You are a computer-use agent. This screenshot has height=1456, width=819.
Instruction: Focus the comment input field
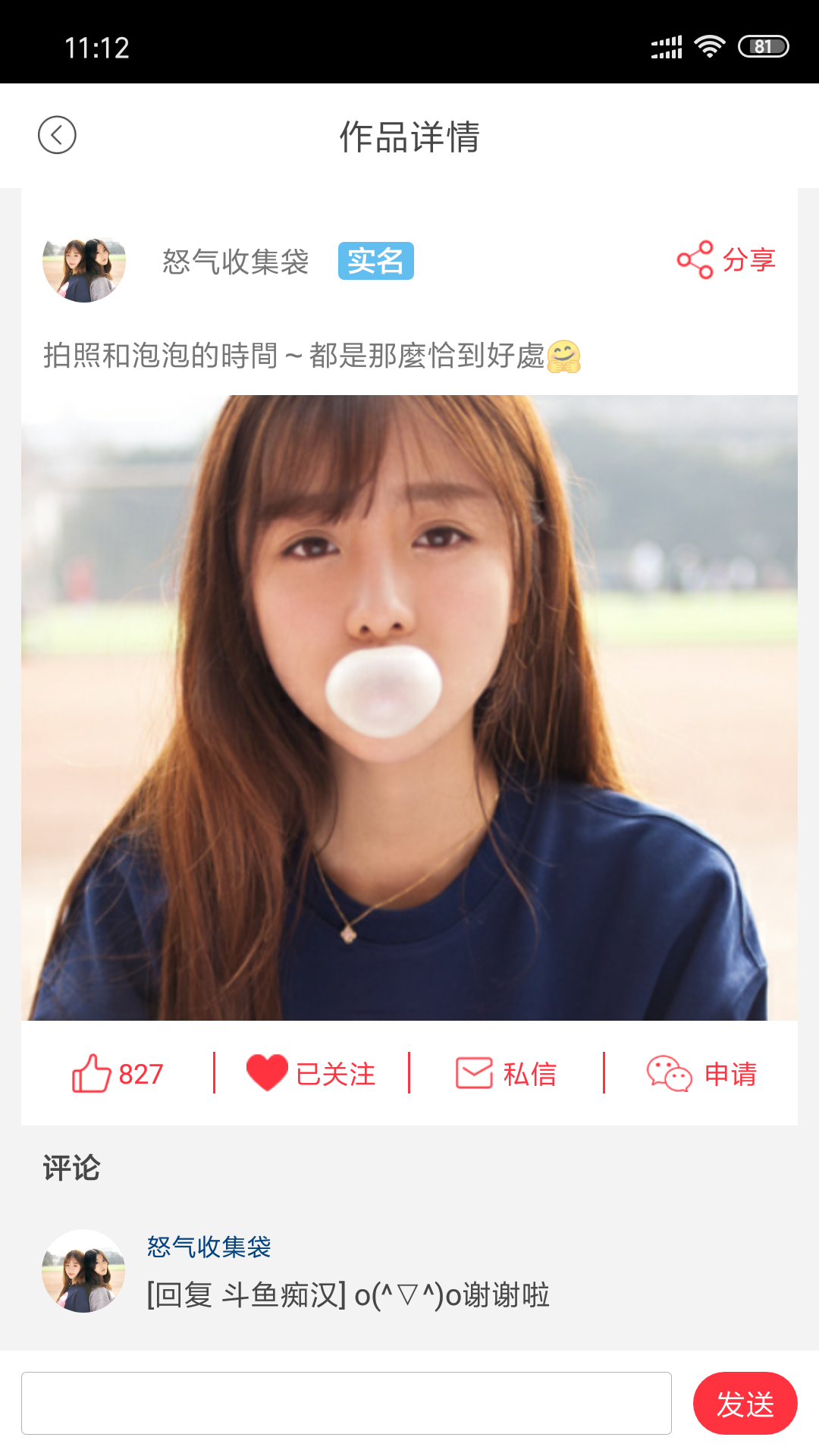click(x=347, y=1403)
